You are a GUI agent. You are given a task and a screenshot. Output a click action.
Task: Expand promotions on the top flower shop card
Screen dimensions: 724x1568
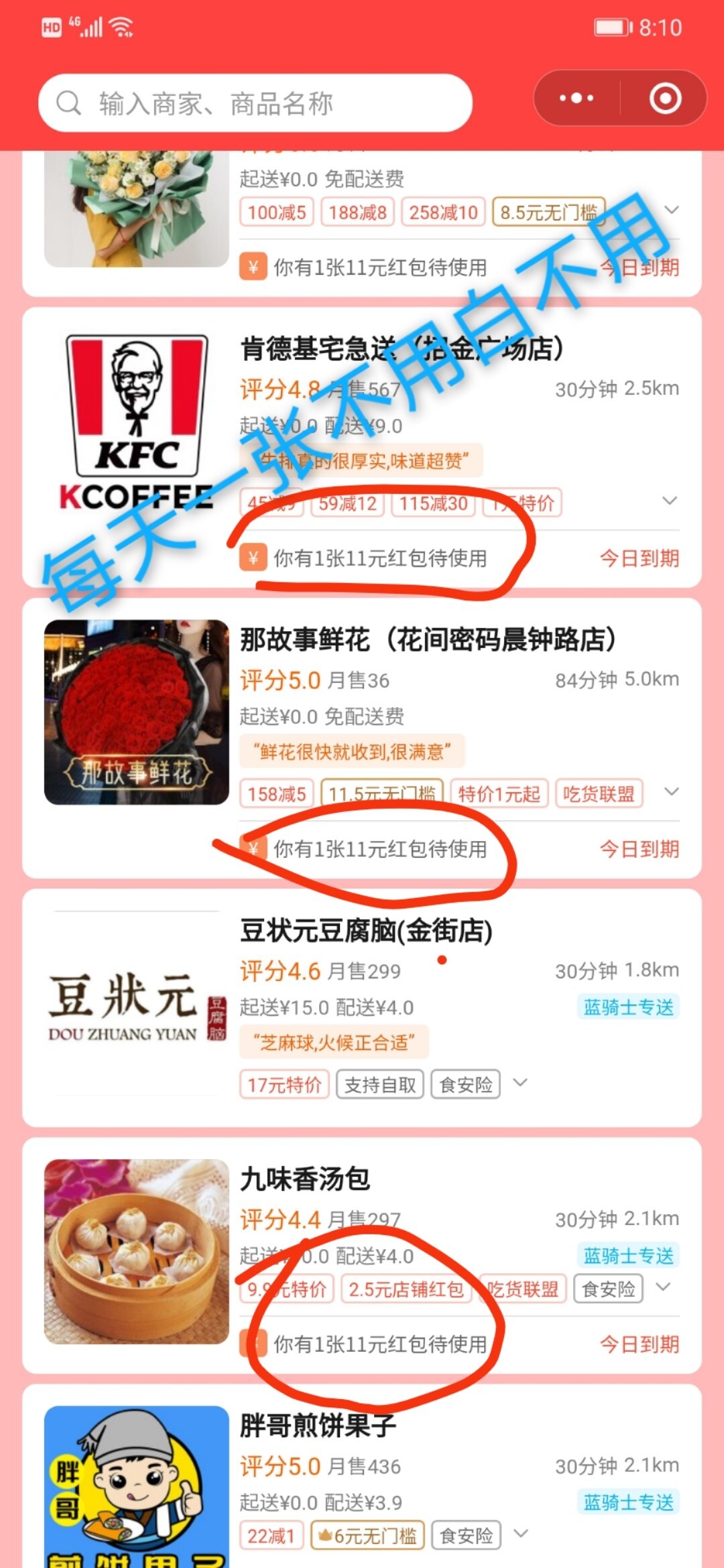(670, 210)
